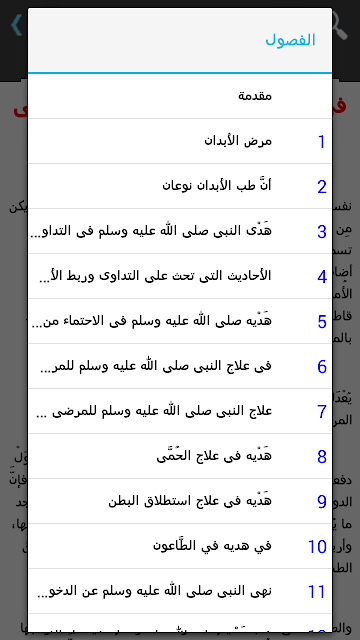This screenshot has width=360, height=640.
Task: Open chapter 8 هديه فى علاج الحمى
Action: tap(180, 456)
